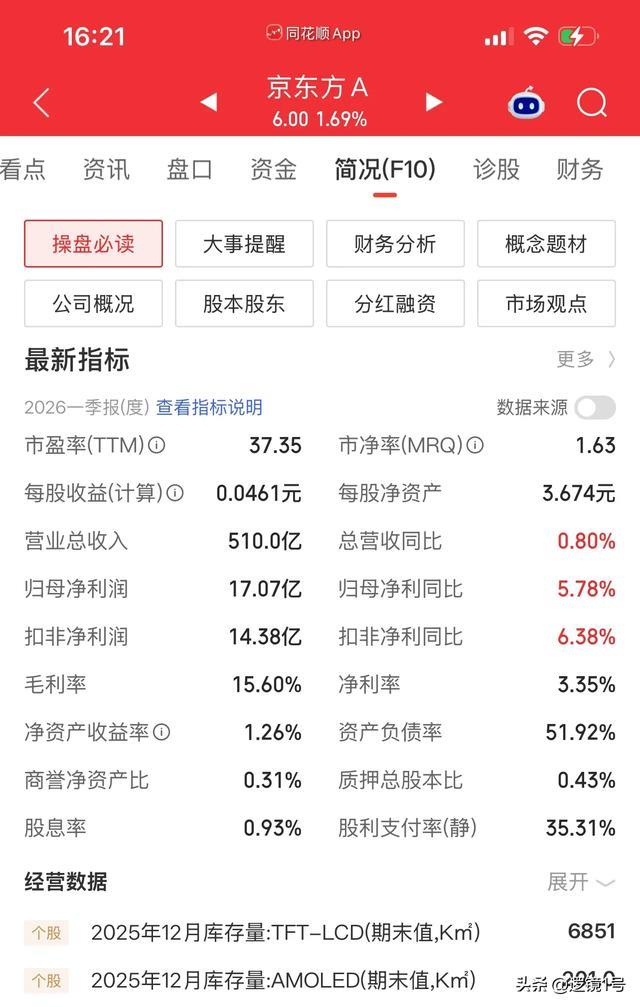
Task: Select the 财务分析 button
Action: pos(395,244)
